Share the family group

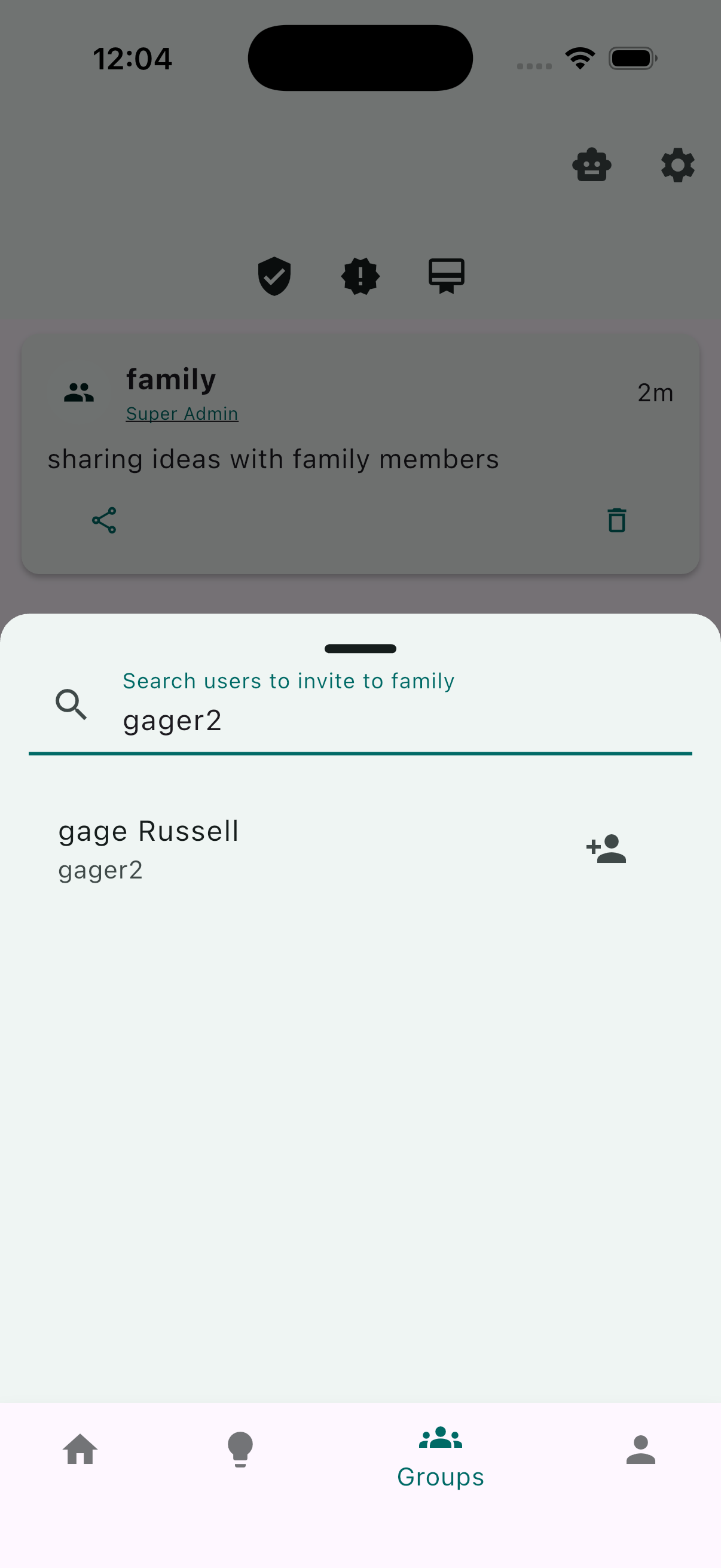coord(104,520)
